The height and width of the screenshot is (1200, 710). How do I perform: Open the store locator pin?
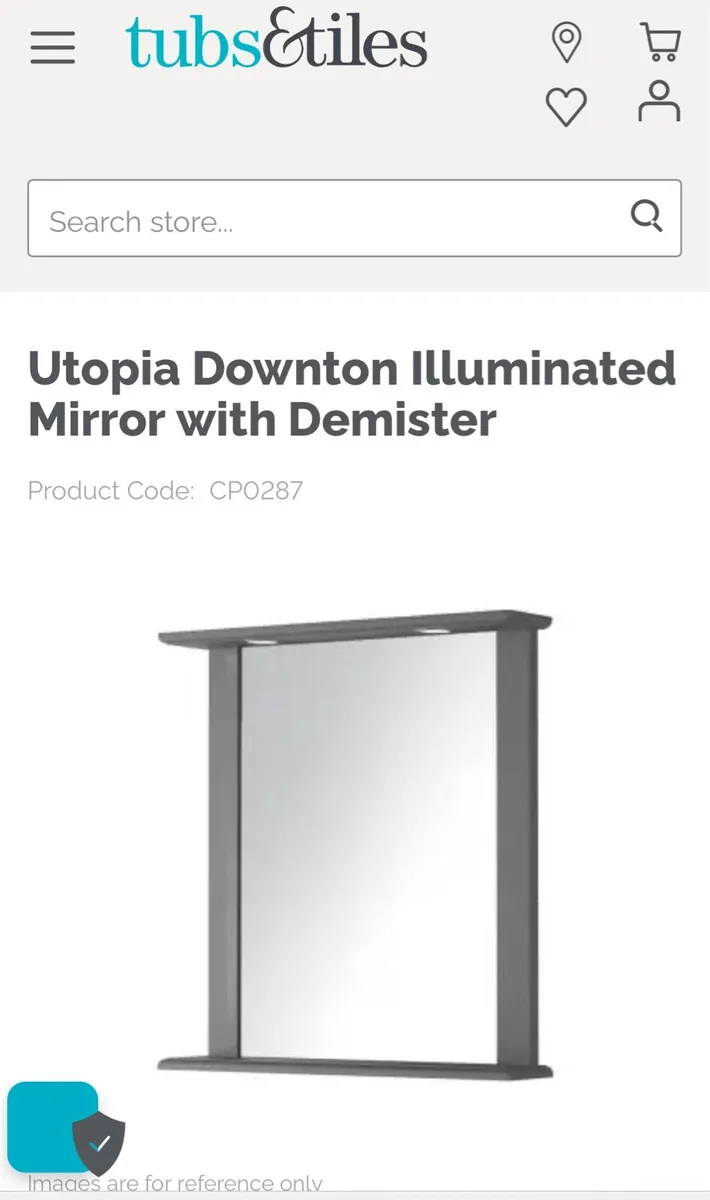(x=566, y=42)
